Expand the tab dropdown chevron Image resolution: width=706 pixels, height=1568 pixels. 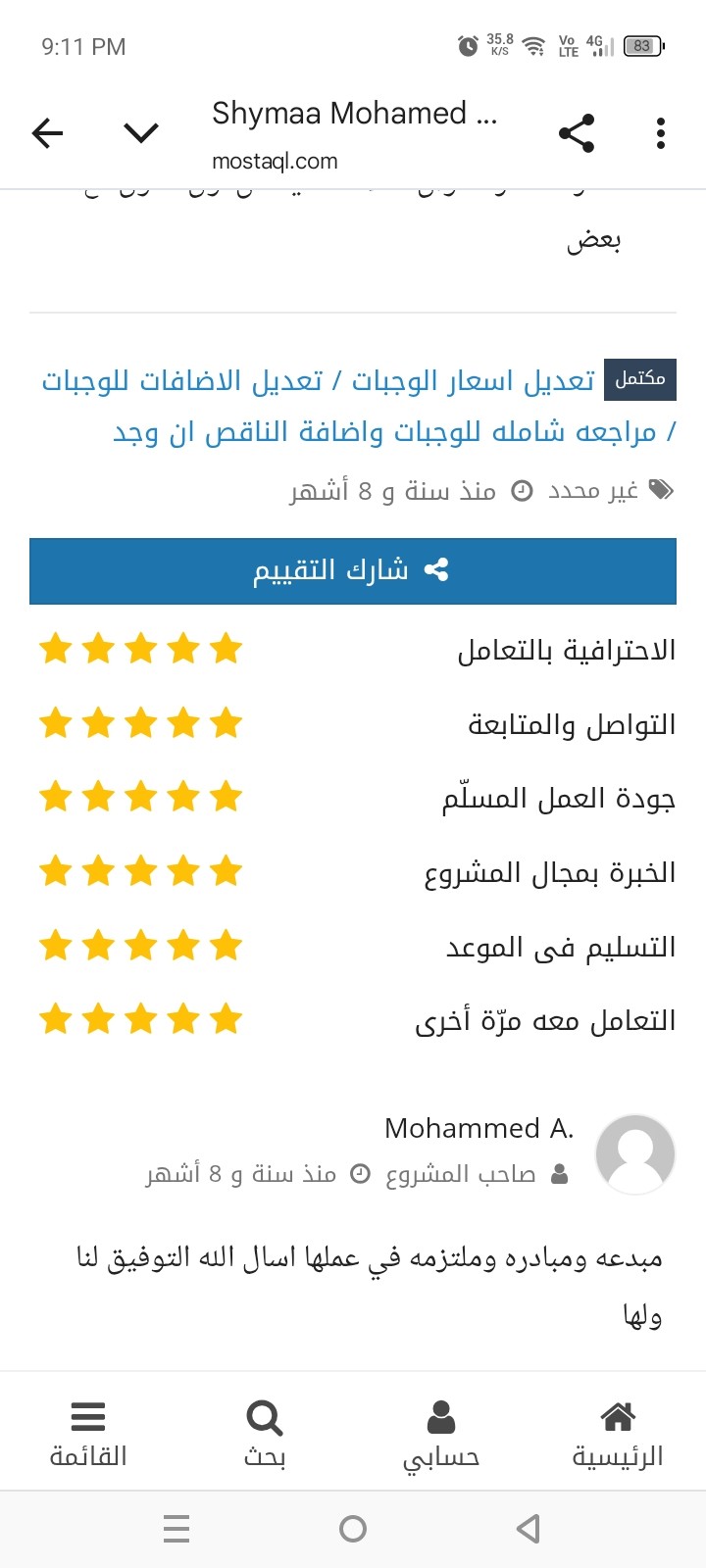point(141,132)
